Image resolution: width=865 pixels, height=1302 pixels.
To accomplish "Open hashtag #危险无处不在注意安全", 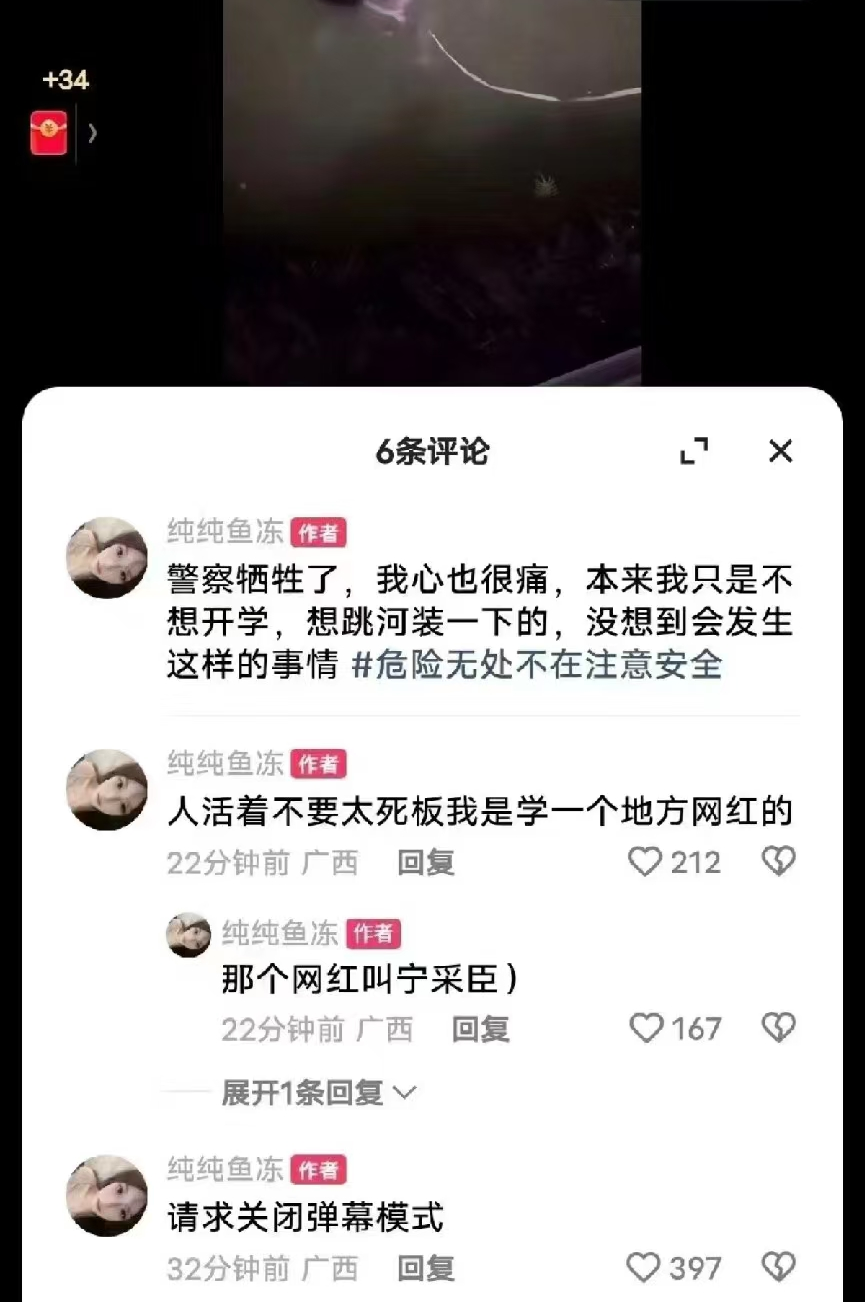I will pyautogui.click(x=537, y=665).
